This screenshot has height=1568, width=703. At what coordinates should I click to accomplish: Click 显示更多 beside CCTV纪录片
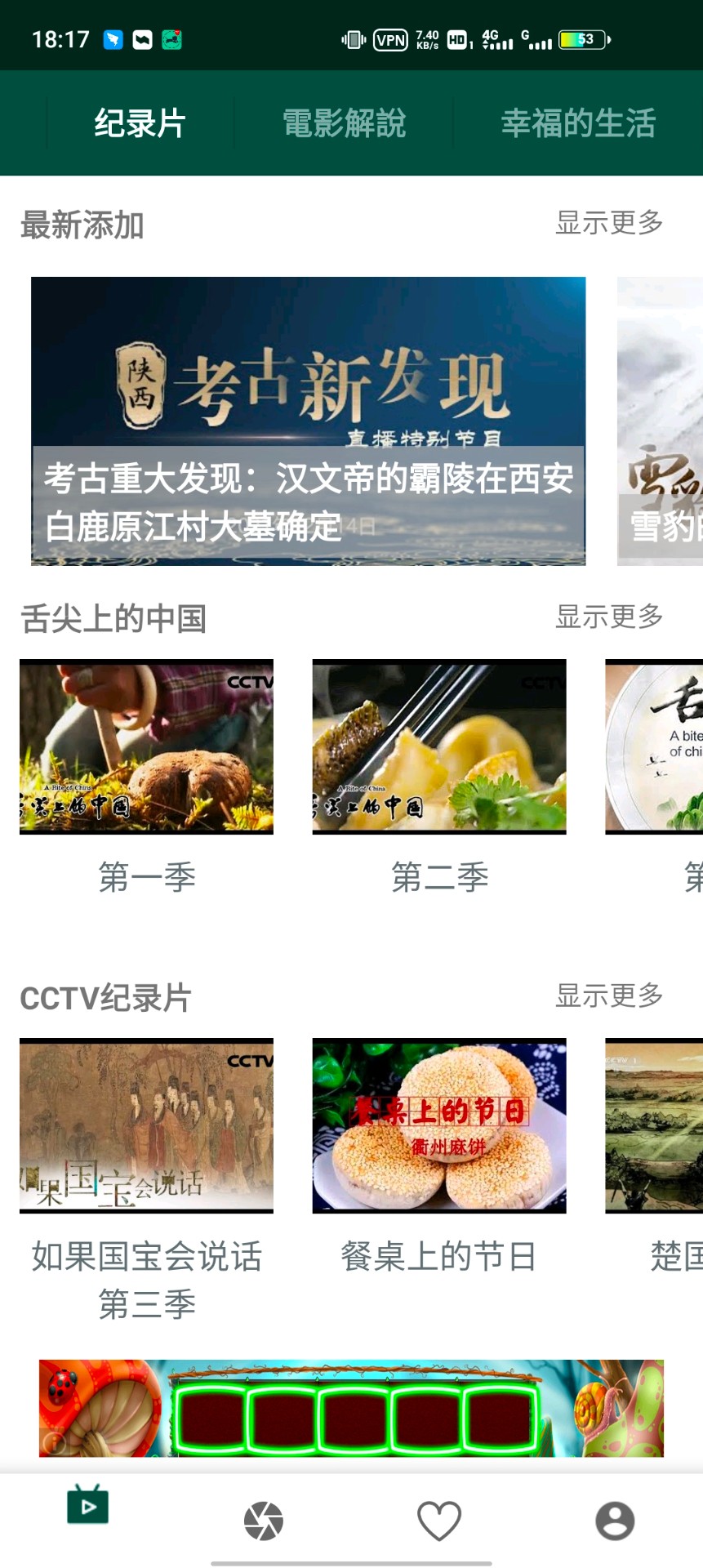(x=609, y=996)
